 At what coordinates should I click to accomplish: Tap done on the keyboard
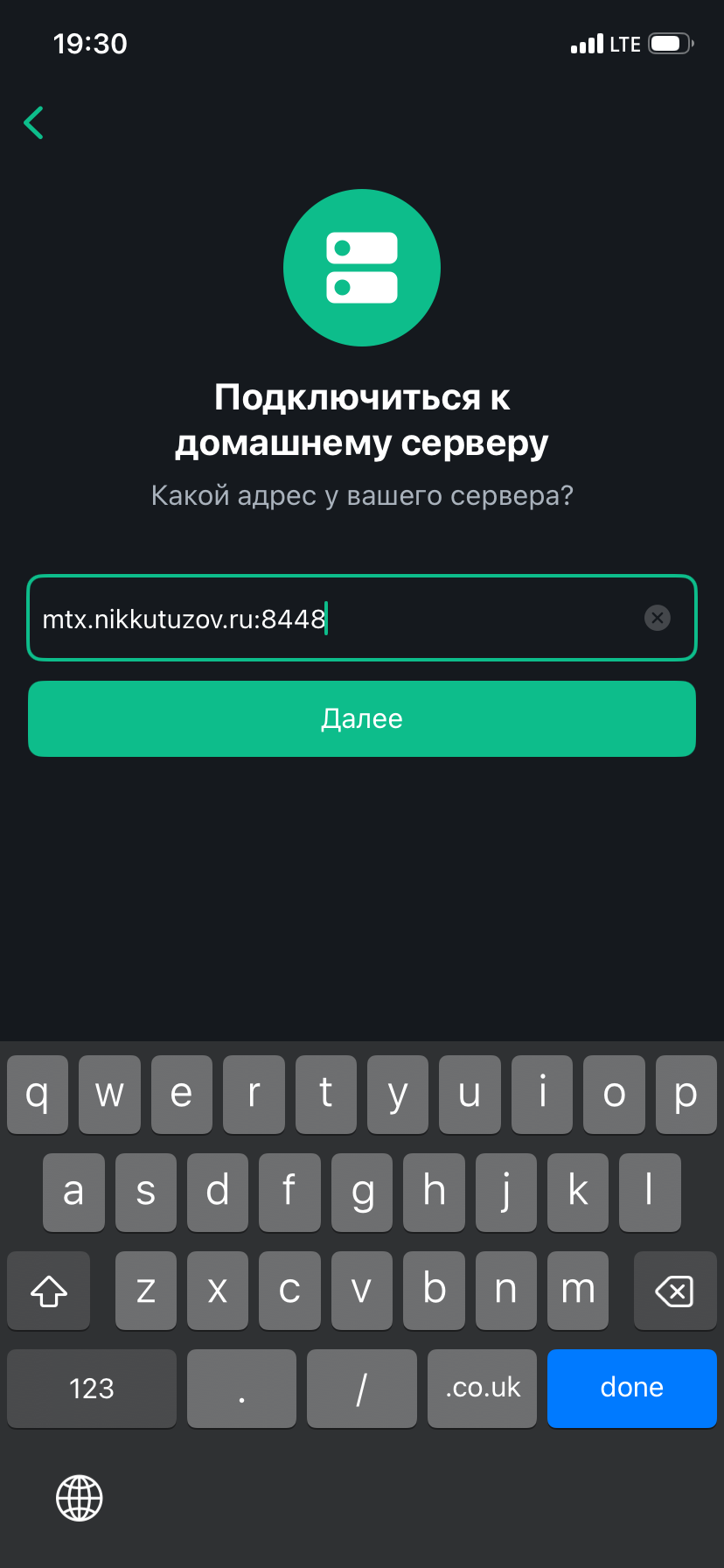631,1388
